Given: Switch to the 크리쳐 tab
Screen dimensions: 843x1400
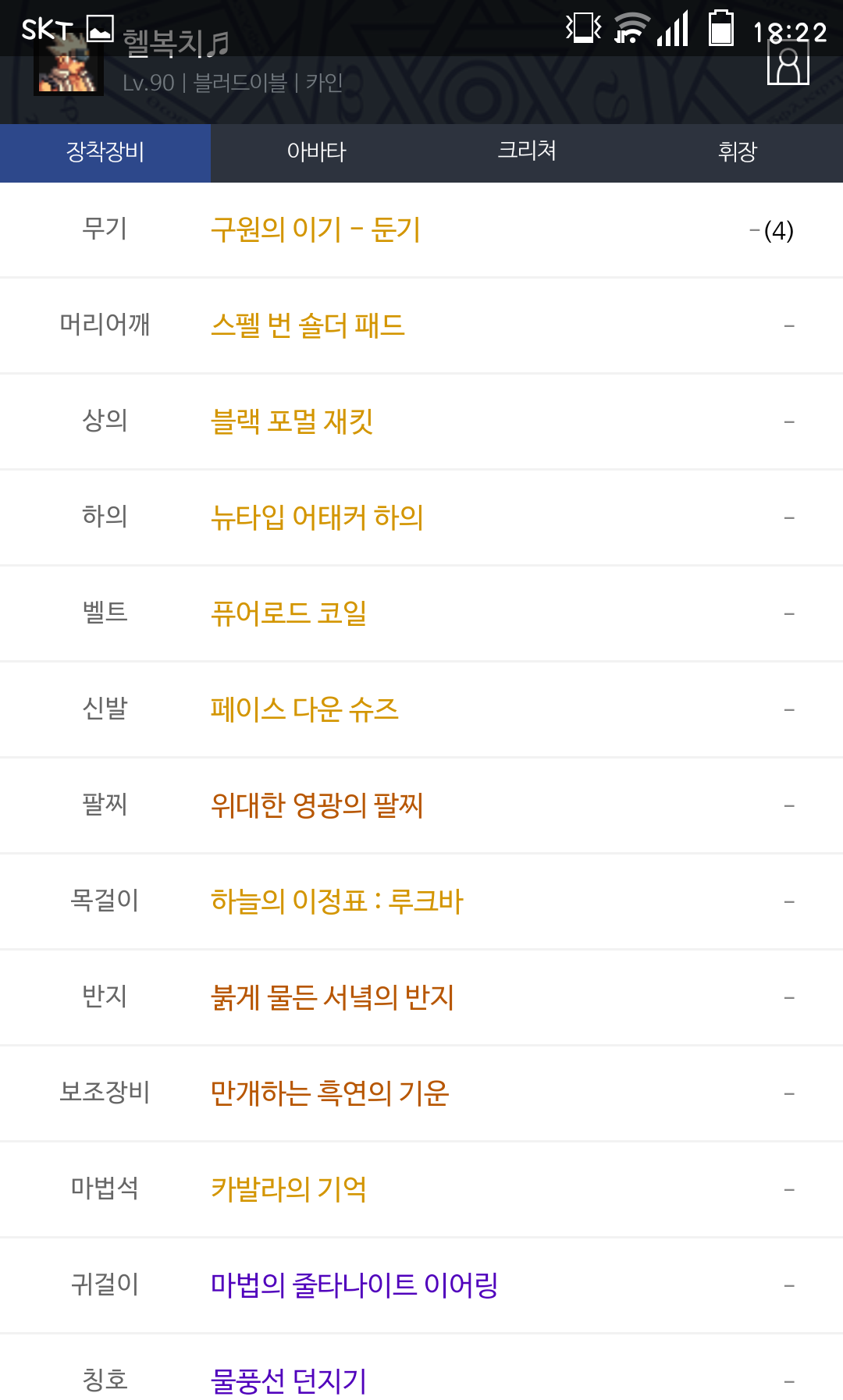Looking at the screenshot, I should pyautogui.click(x=527, y=152).
